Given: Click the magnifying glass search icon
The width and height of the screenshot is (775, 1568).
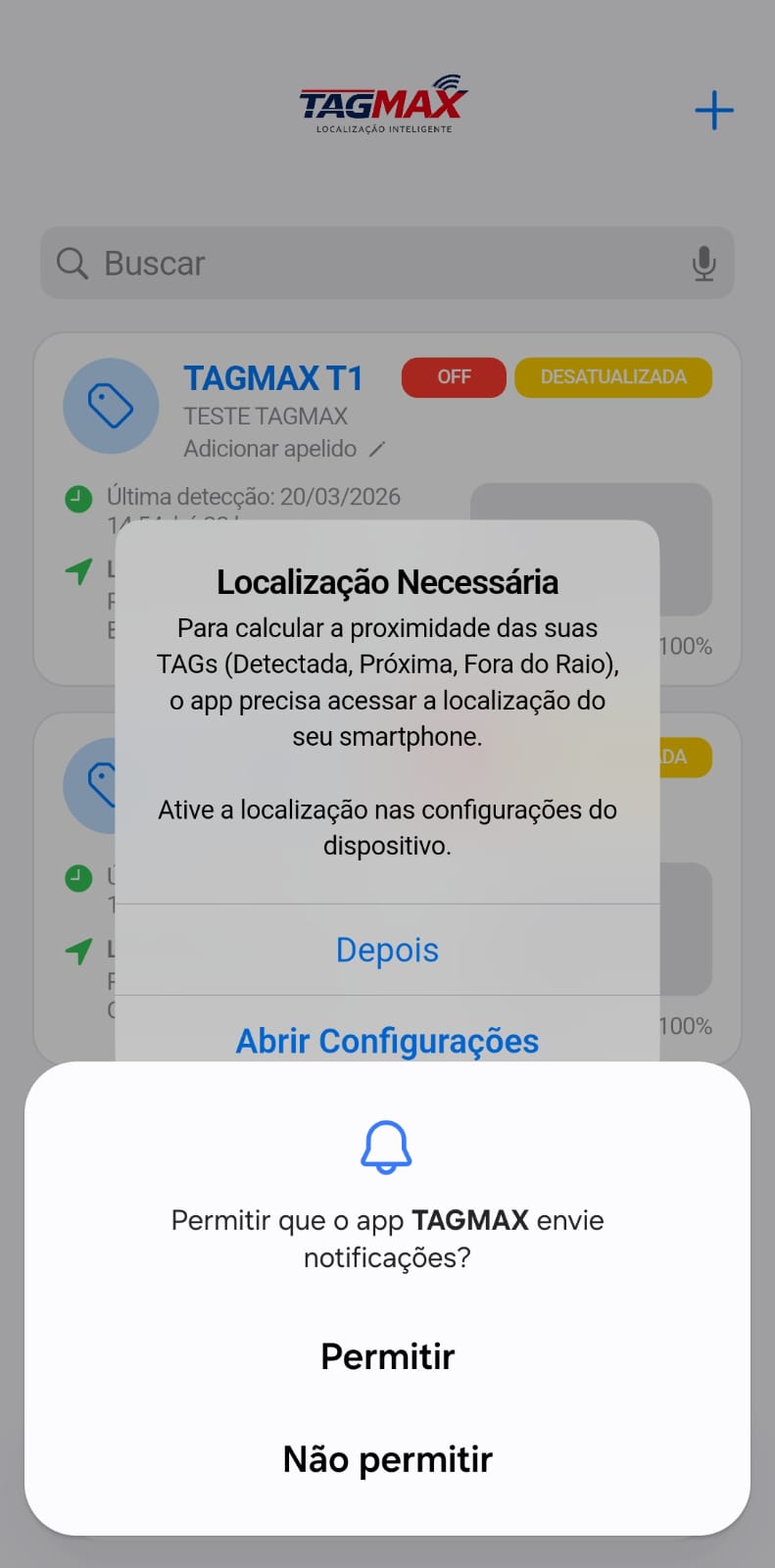Looking at the screenshot, I should click(73, 263).
